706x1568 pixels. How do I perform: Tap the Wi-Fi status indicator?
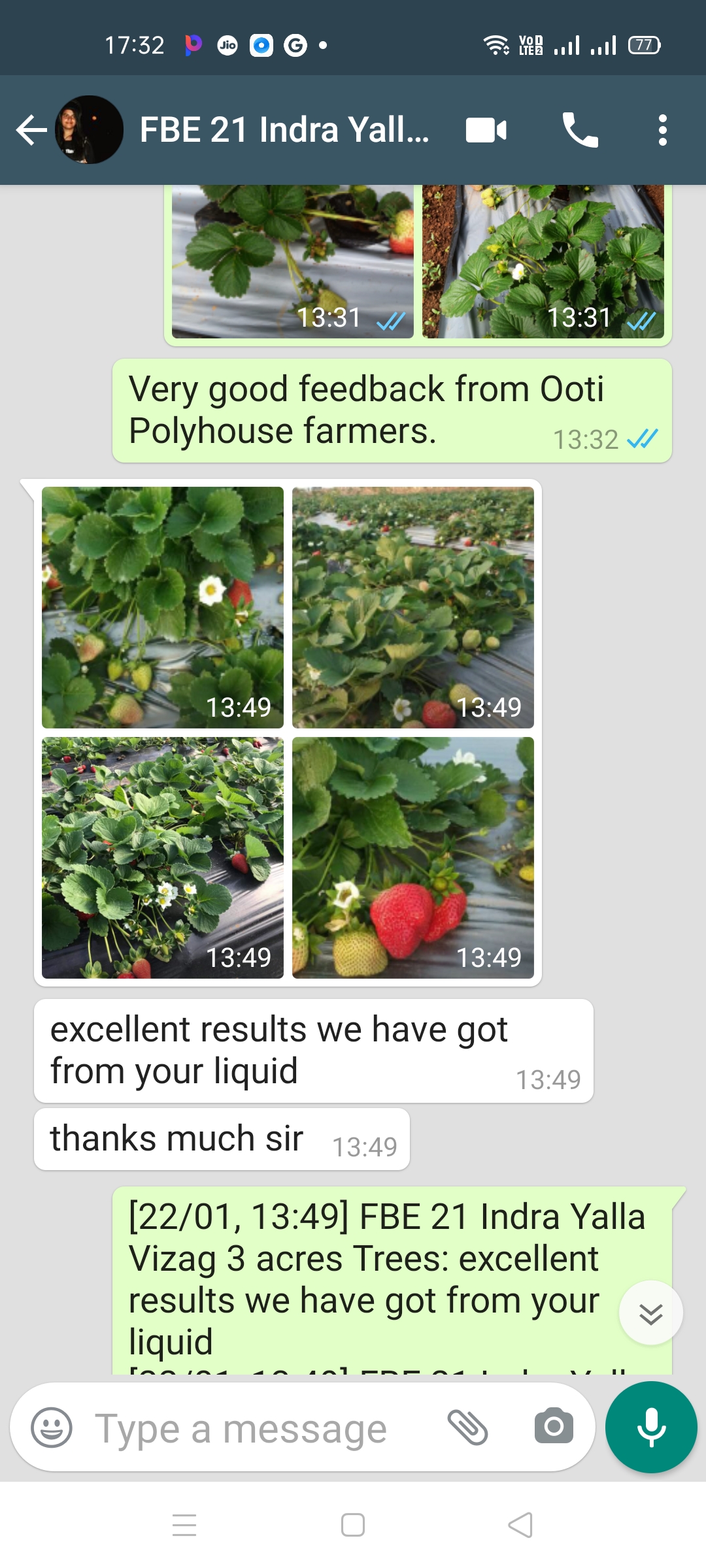point(499,46)
